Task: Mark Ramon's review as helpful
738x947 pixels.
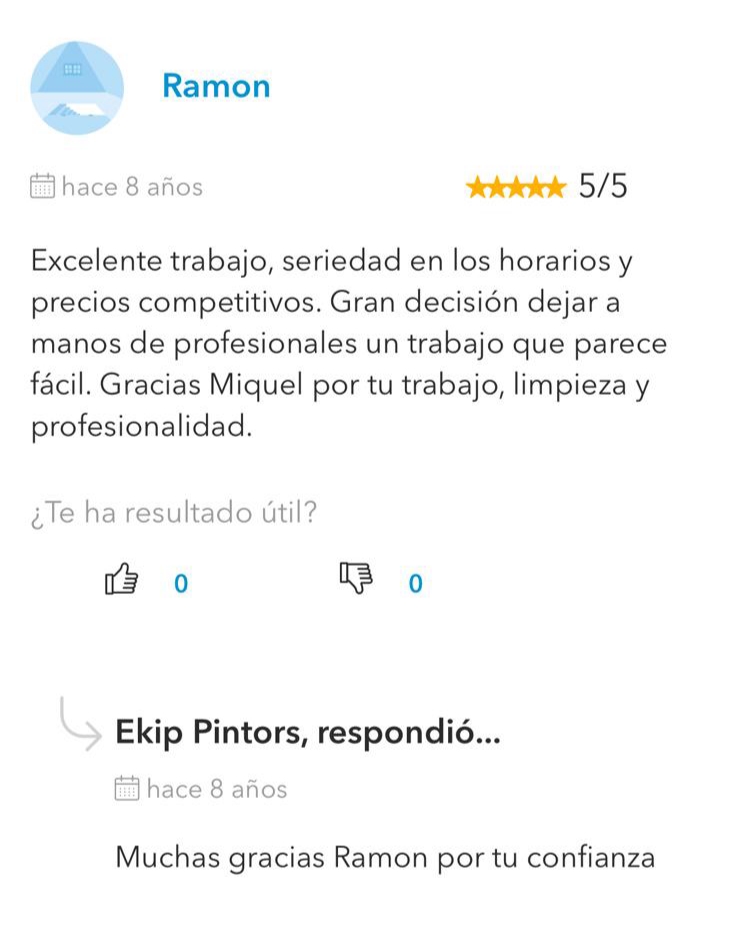Action: 120,580
